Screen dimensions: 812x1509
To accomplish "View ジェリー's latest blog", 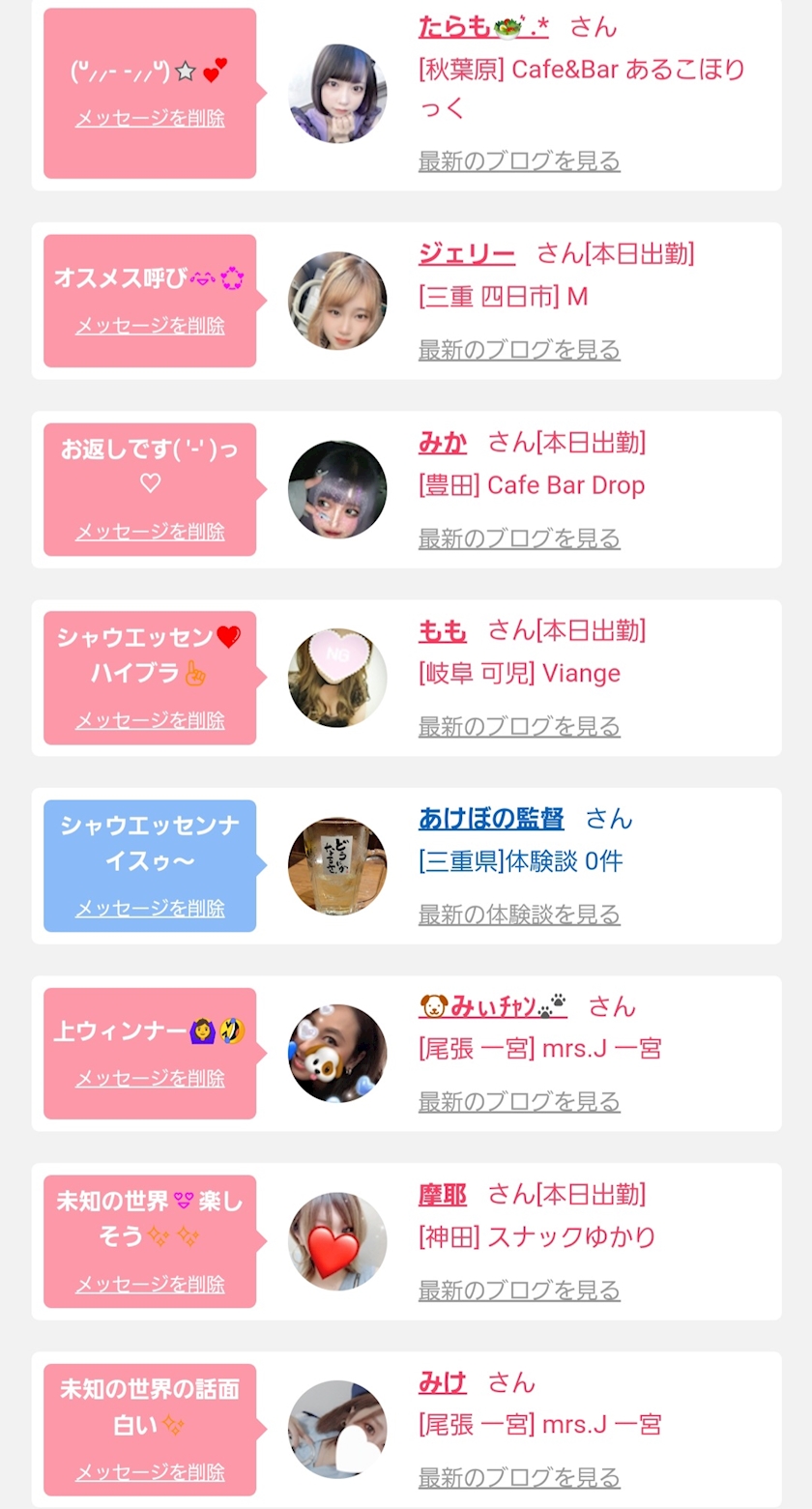I will tap(519, 349).
